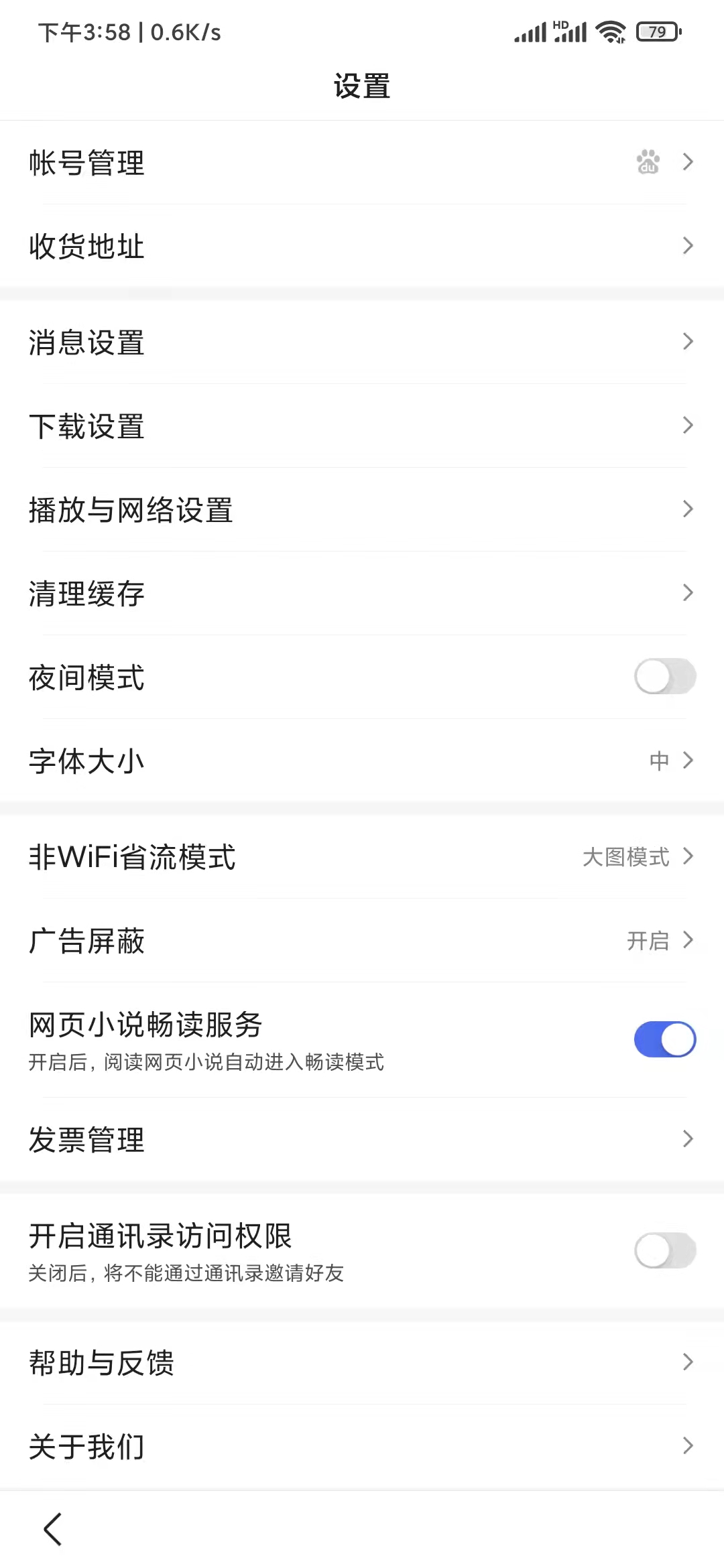Turn on 开启通讯录访问权限 contacts permission switch
Screen dimensions: 724x1568
[x=664, y=1252]
